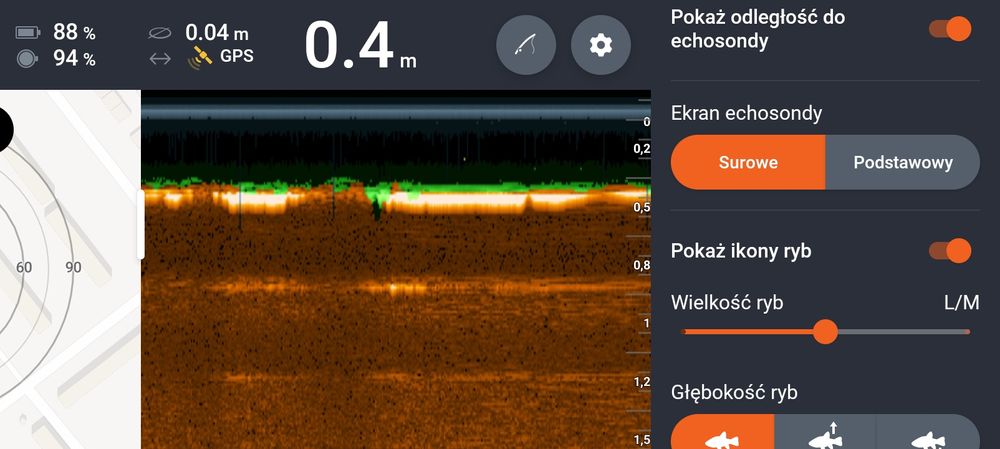Select the Surowe sonar display
The width and height of the screenshot is (1000, 449).
(x=748, y=163)
